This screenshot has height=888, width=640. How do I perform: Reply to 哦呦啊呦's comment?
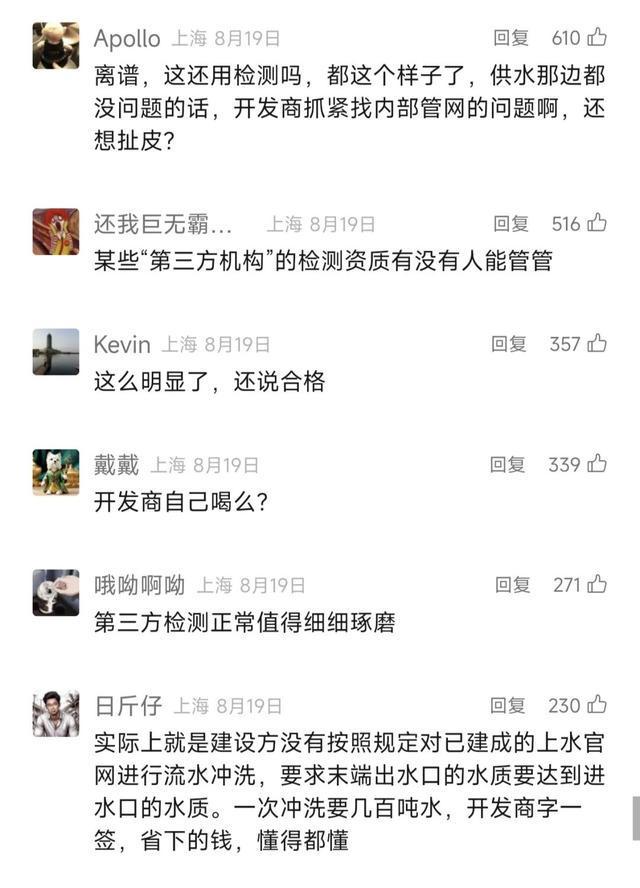(x=512, y=585)
